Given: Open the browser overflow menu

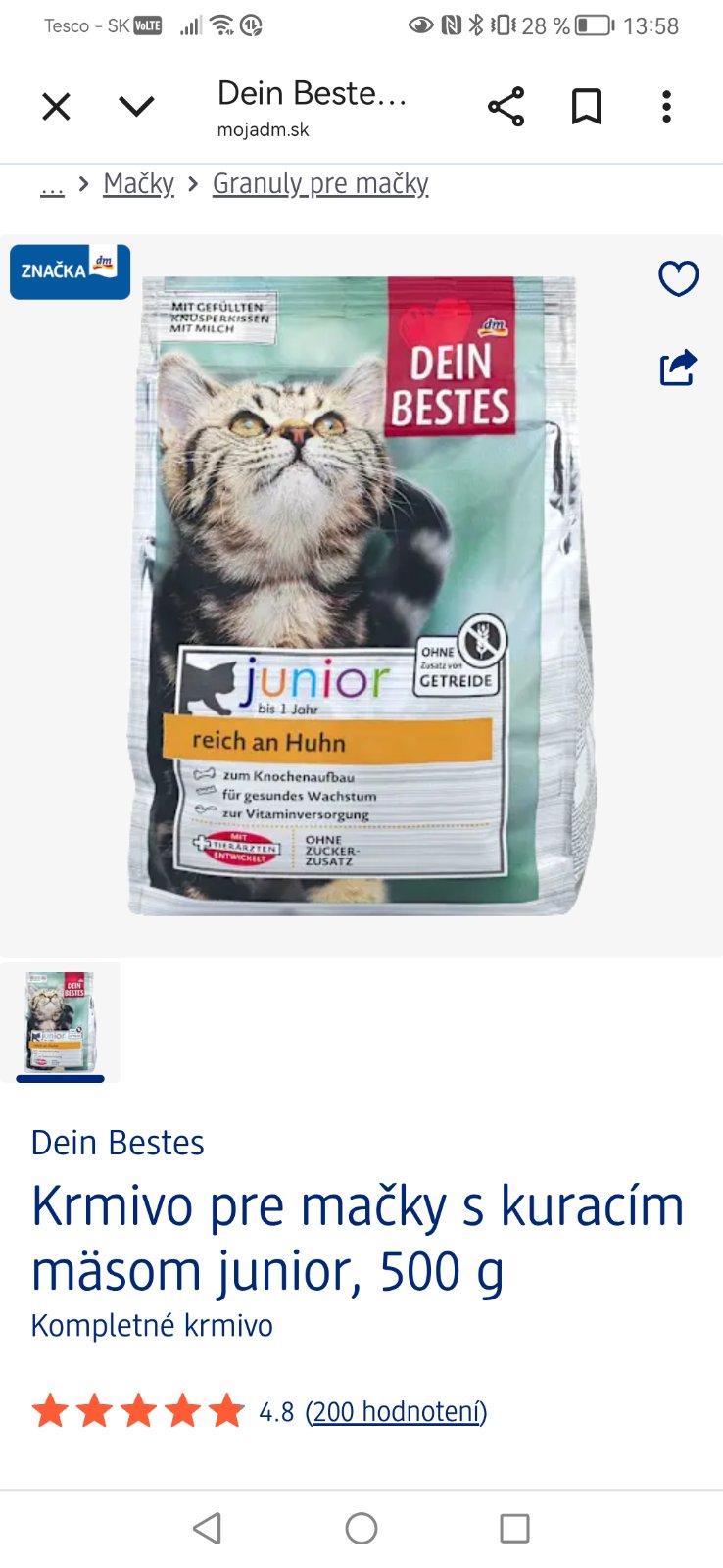Looking at the screenshot, I should coord(666,106).
